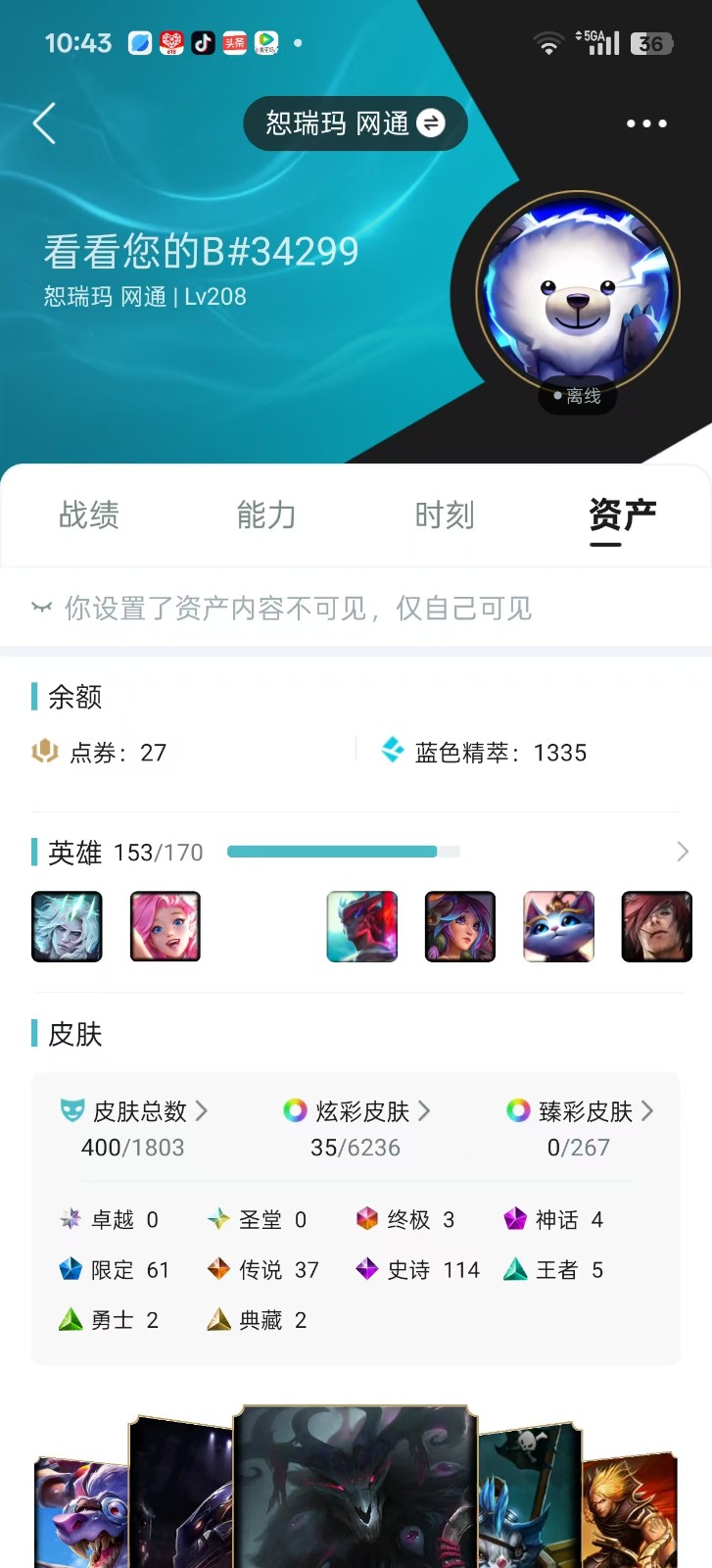Open 炫彩皮肤 details

tap(356, 1111)
